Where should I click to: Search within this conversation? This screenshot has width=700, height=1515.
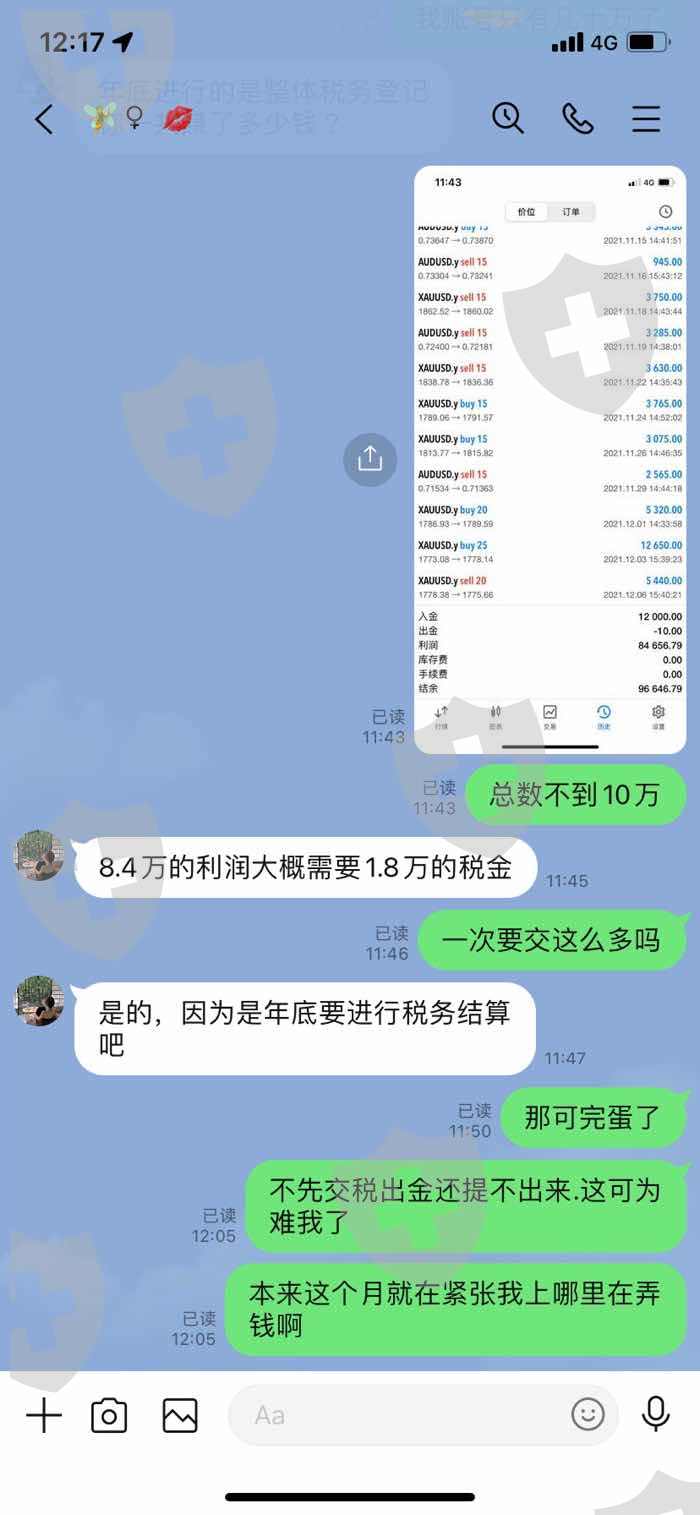coord(508,119)
